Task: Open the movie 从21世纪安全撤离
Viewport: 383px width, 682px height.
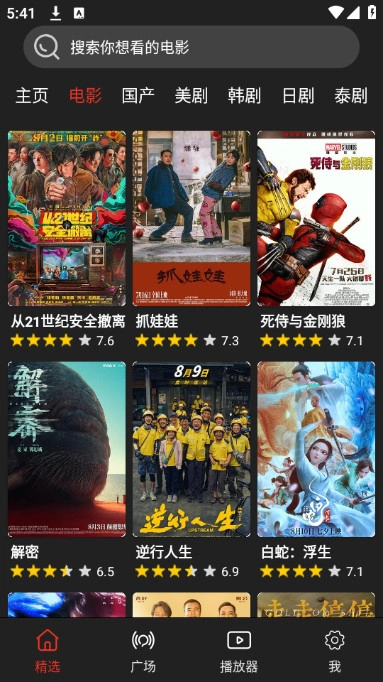Action: [67, 218]
